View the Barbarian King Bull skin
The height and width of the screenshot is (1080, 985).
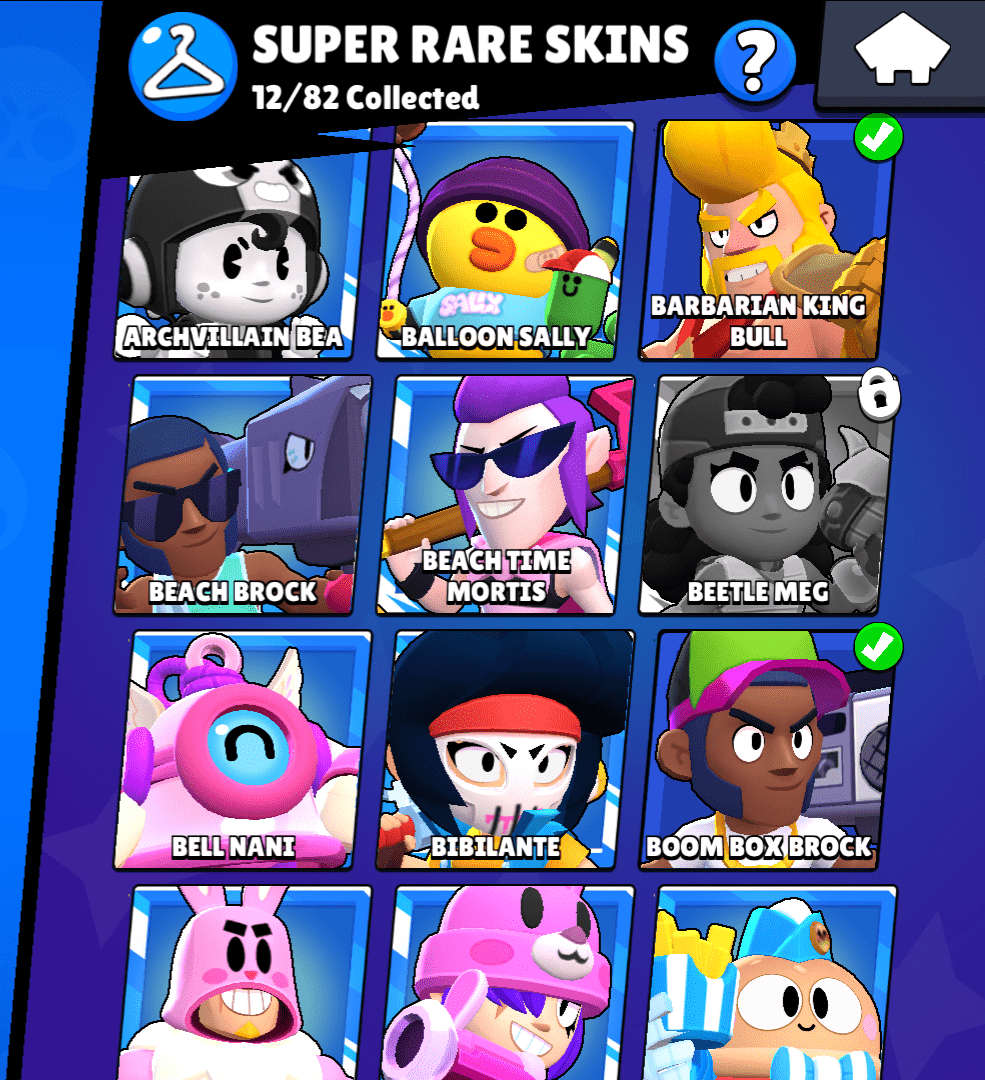coord(765,240)
